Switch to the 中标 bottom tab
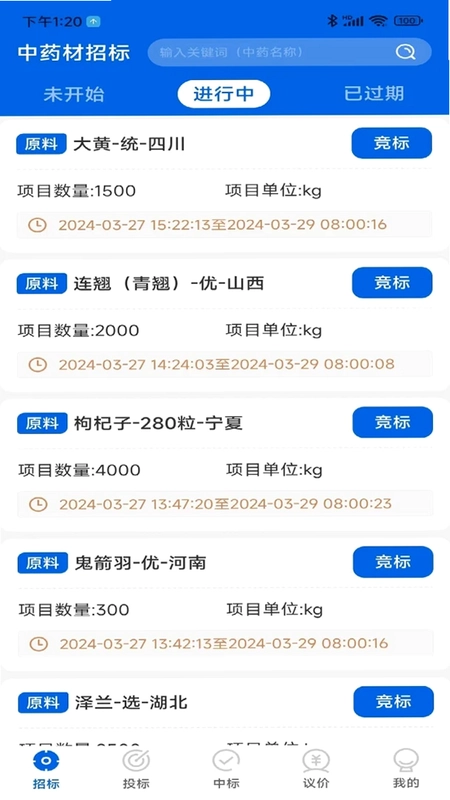Image resolution: width=450 pixels, height=800 pixels. pos(226,770)
